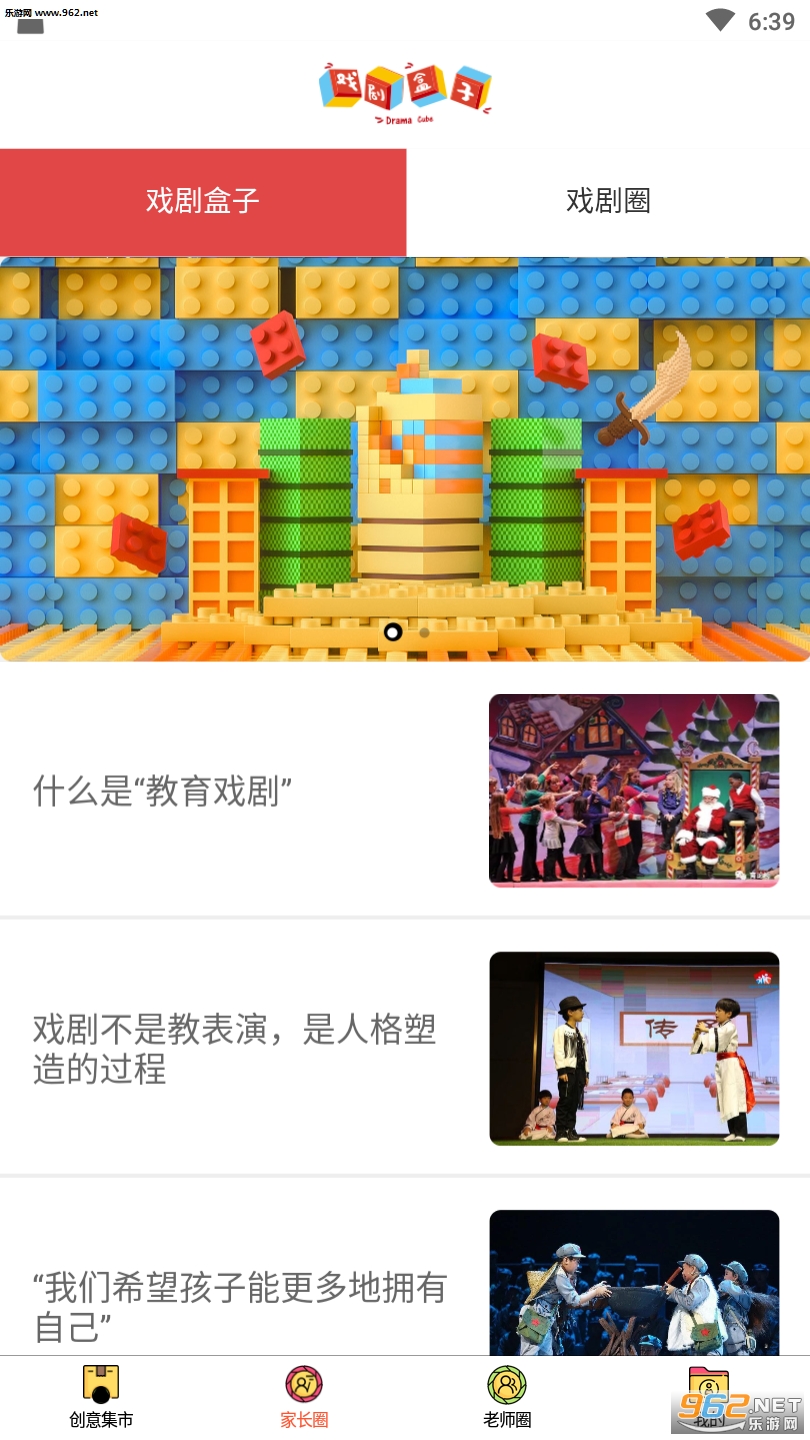Switch to the 戏剧盒子 tab
Screen dimensions: 810x1440
click(x=203, y=201)
